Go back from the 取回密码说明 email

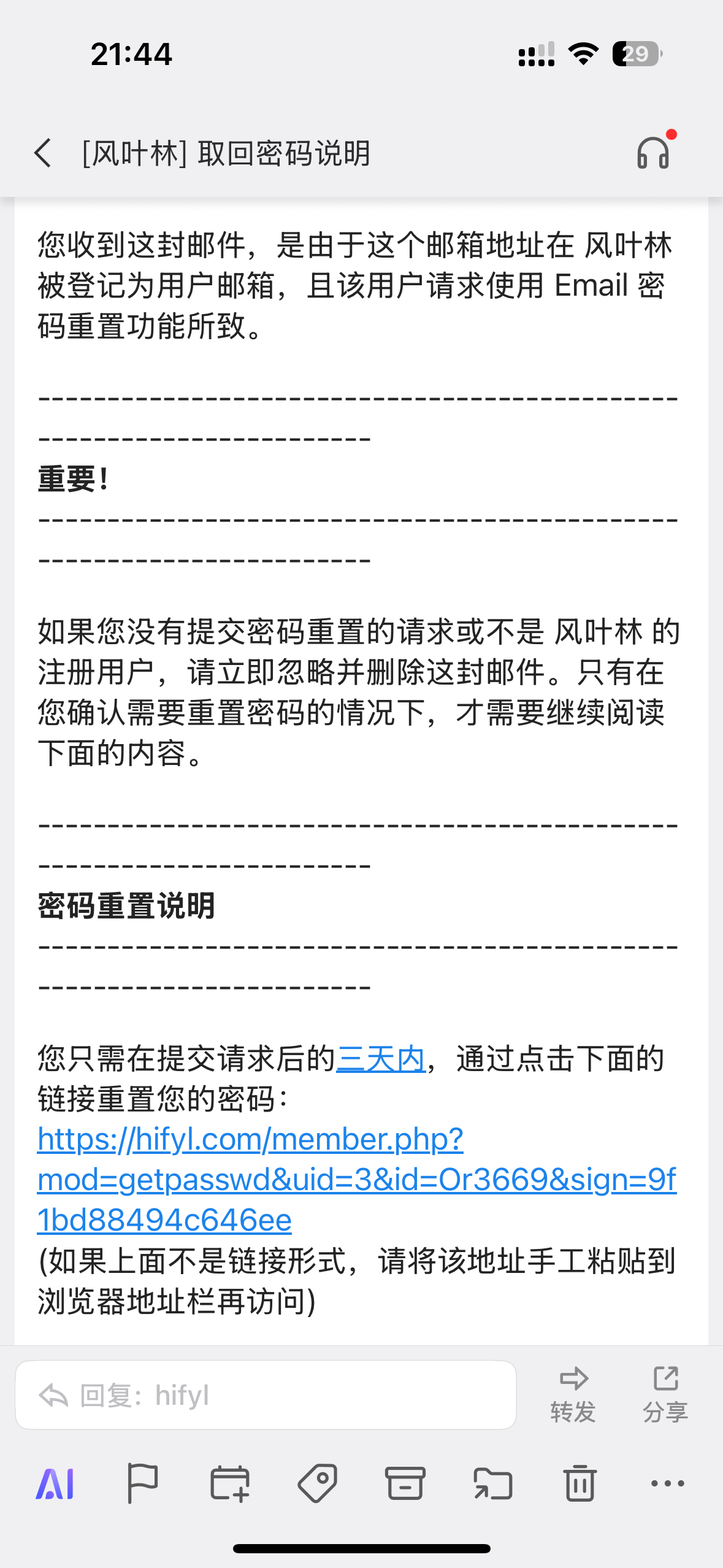click(x=43, y=153)
